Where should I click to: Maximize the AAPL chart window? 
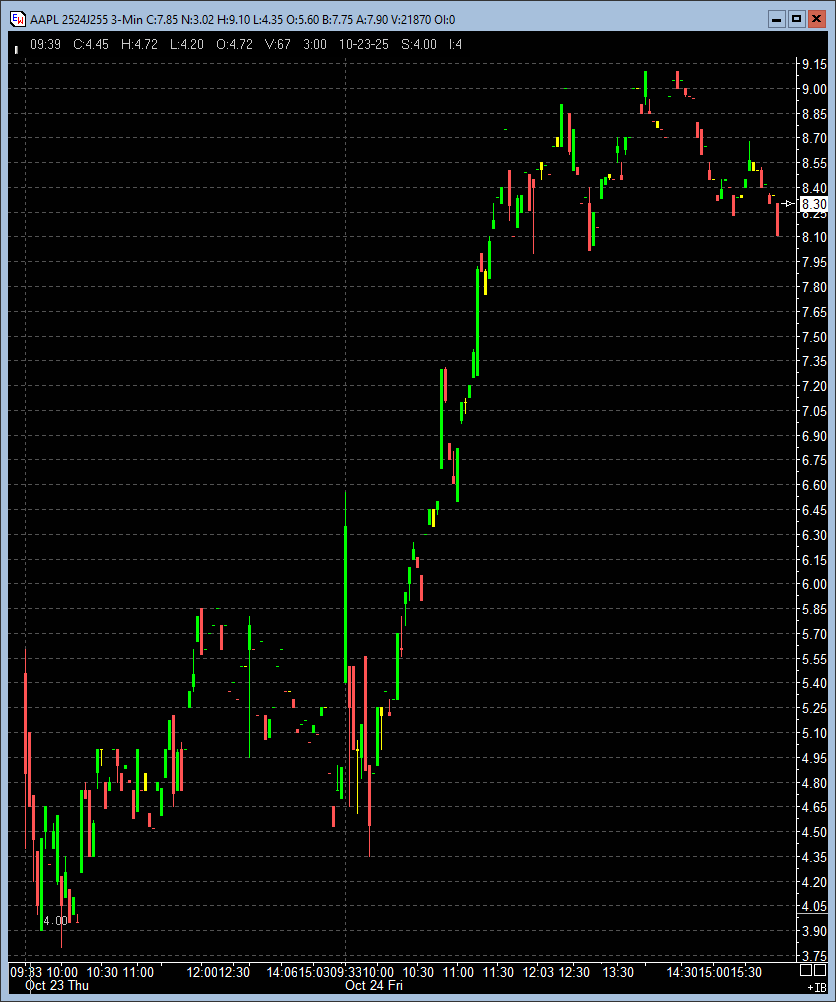[x=796, y=18]
